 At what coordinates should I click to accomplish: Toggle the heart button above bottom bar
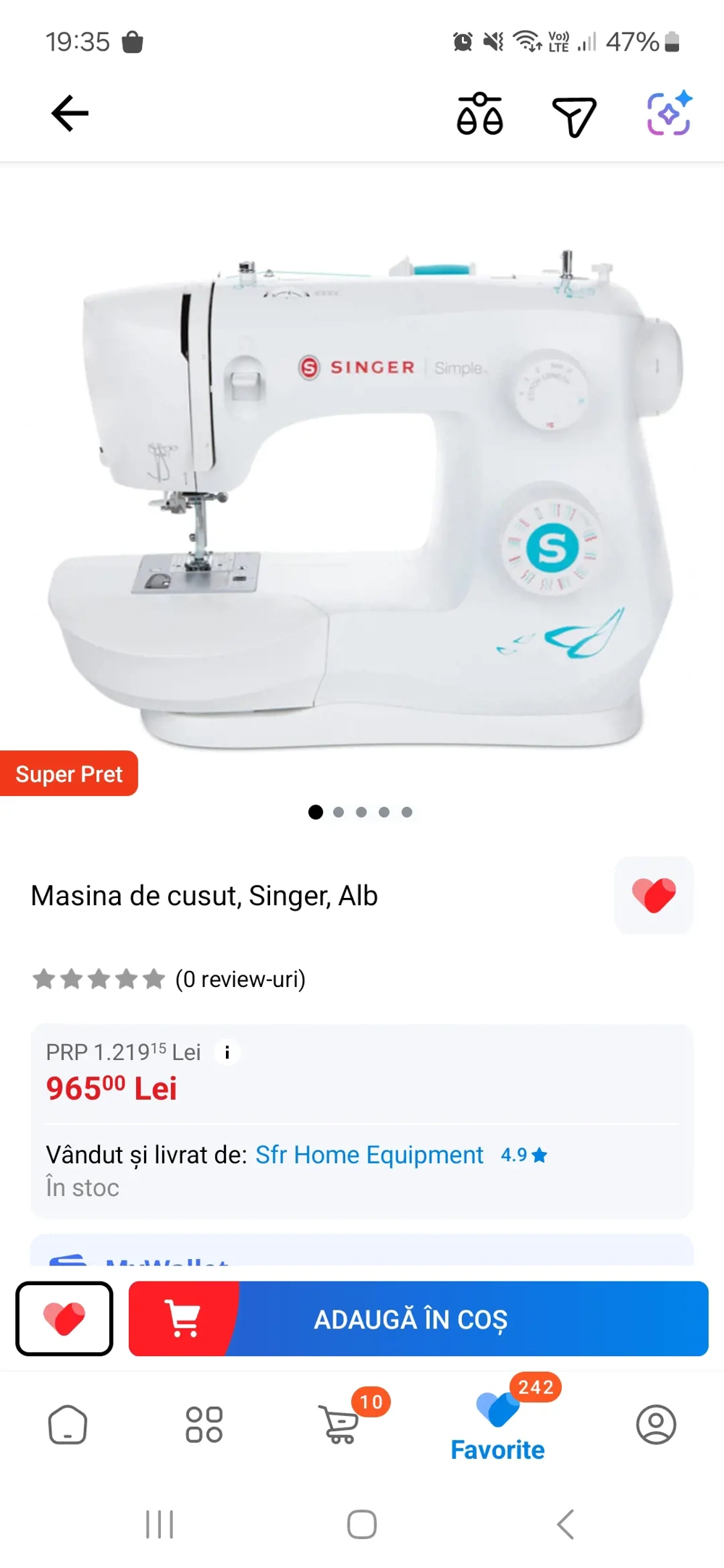click(x=64, y=1318)
